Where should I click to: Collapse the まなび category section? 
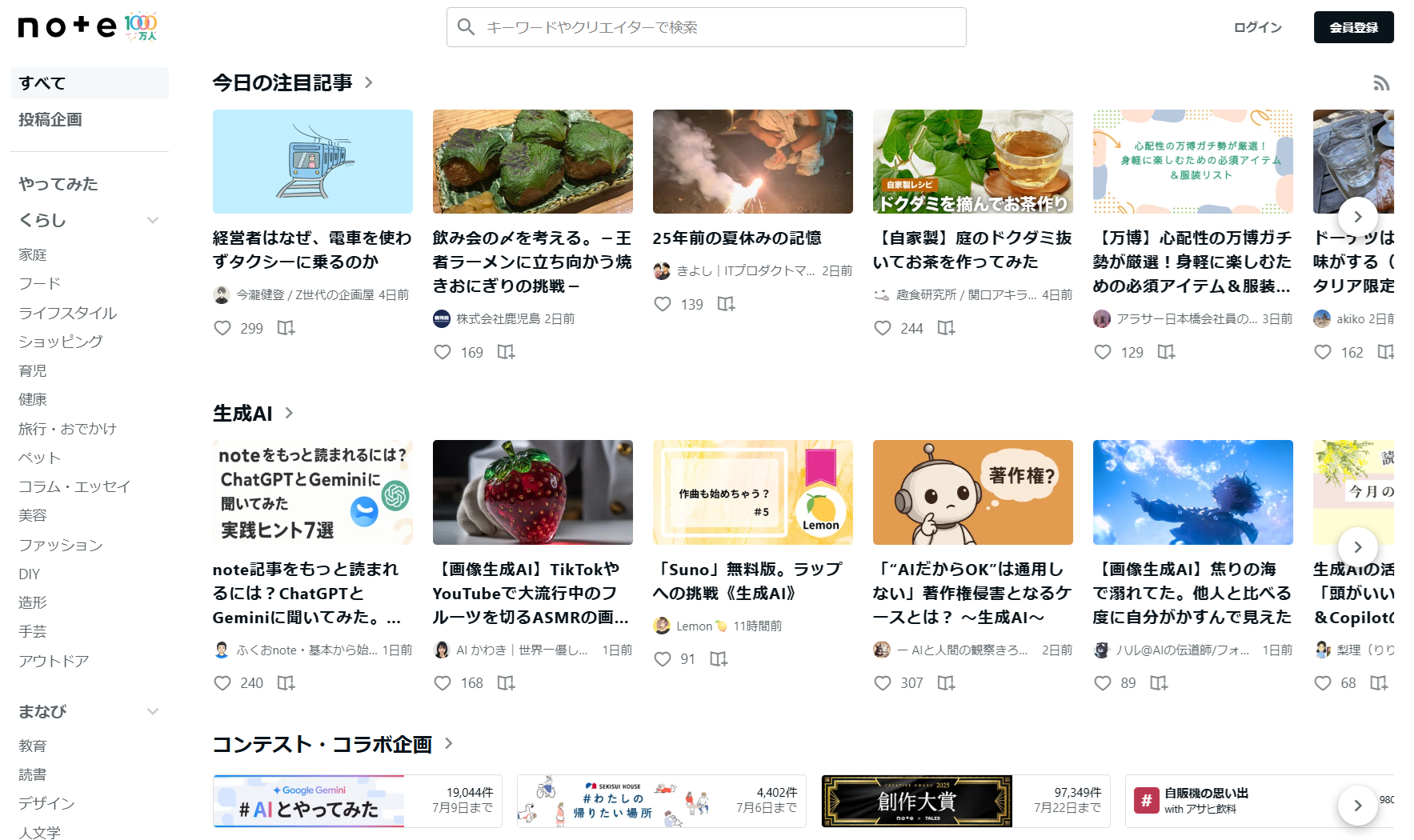(153, 711)
